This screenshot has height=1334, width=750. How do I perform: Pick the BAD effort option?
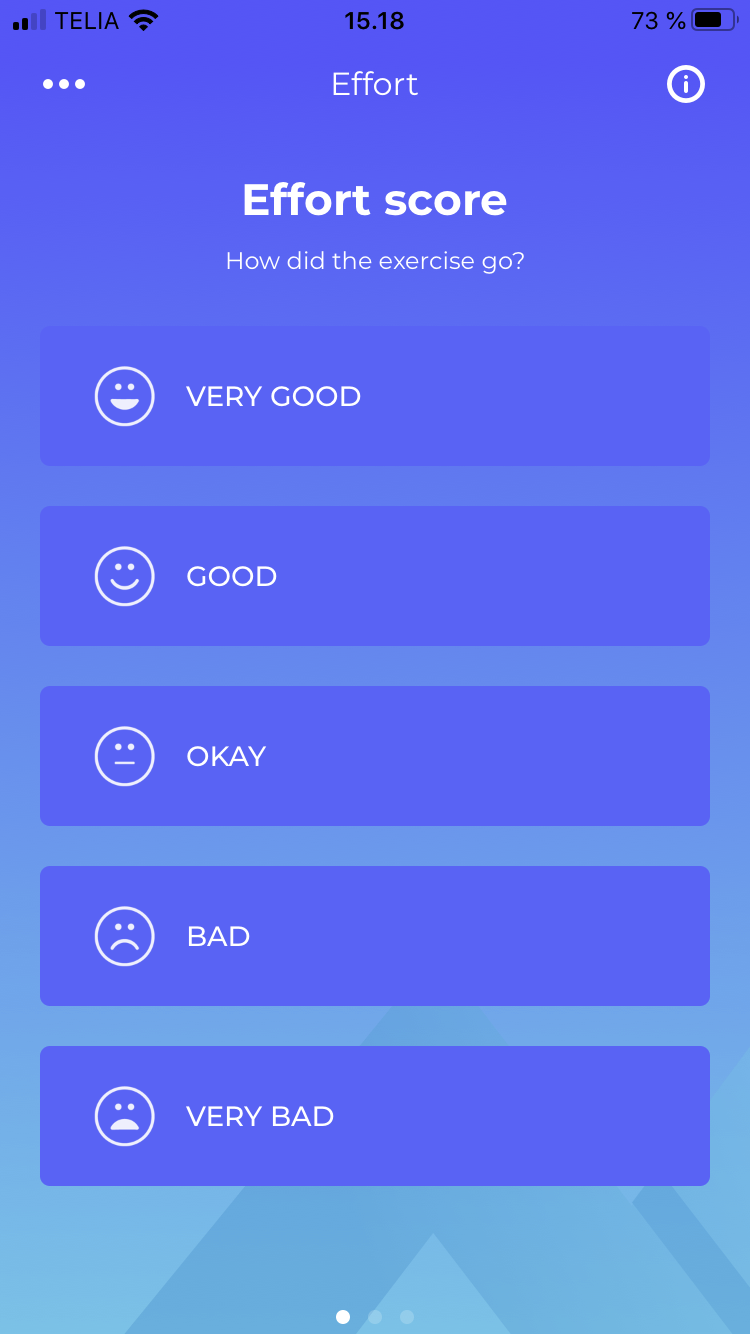click(375, 936)
